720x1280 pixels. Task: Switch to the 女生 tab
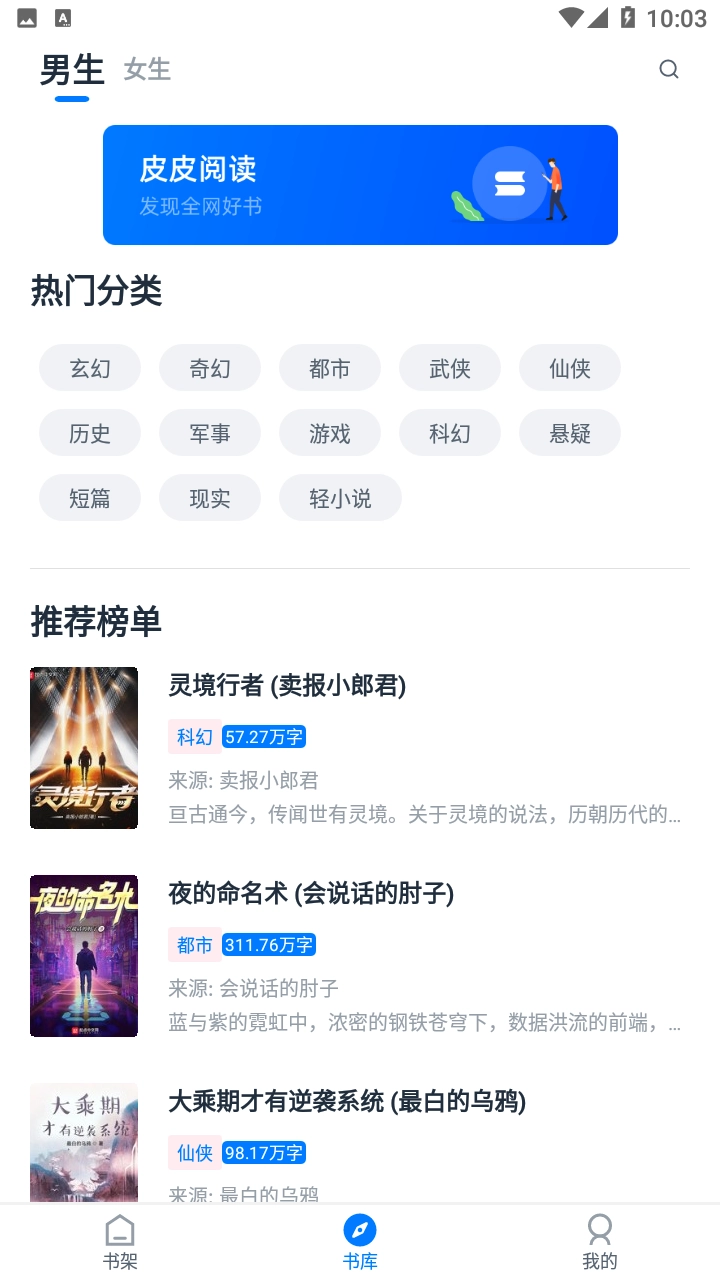[x=146, y=70]
